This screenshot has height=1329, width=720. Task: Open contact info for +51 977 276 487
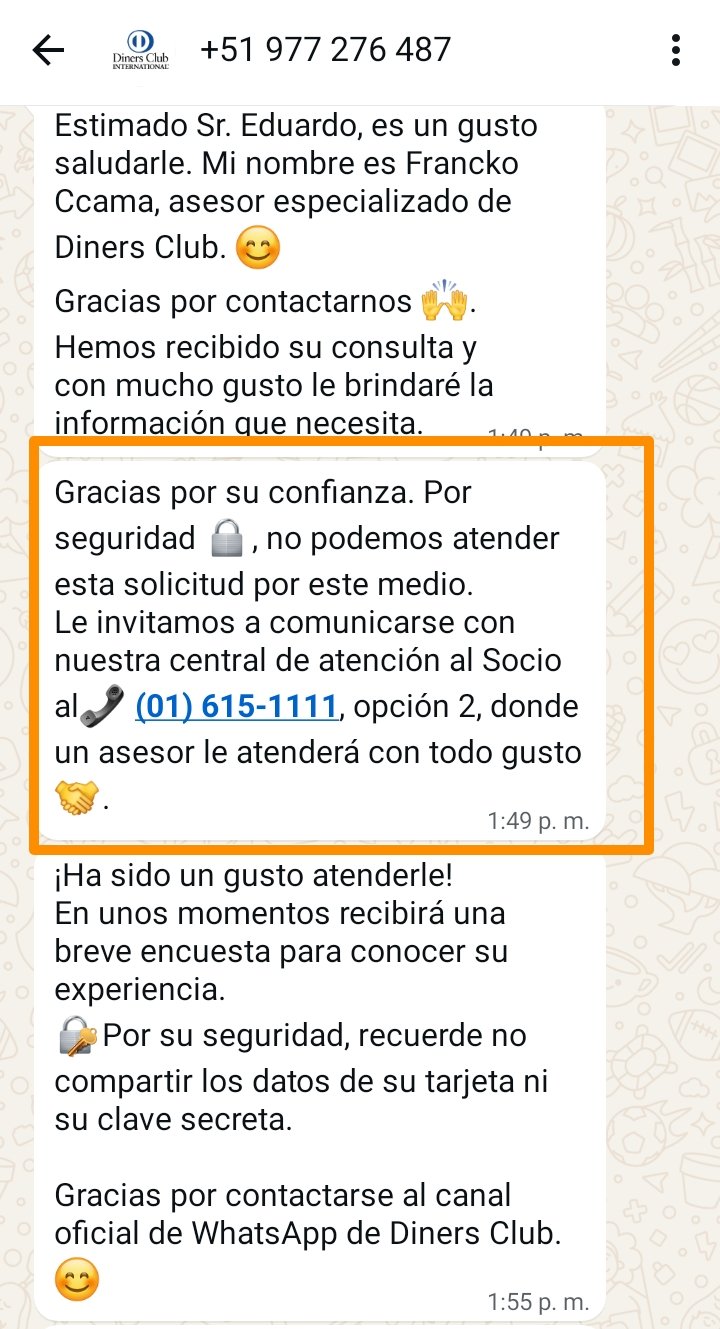(325, 50)
